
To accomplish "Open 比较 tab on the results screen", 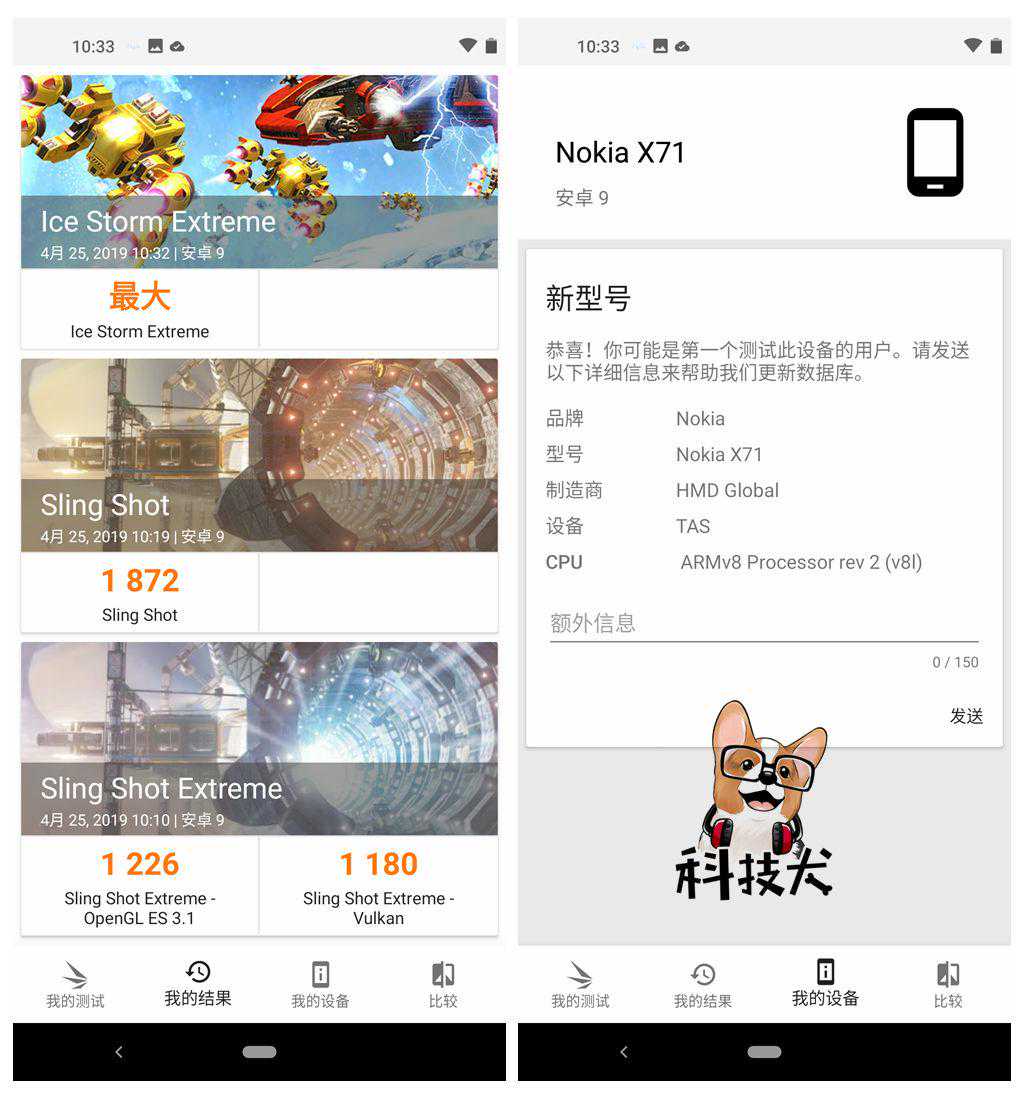I will pos(443,985).
